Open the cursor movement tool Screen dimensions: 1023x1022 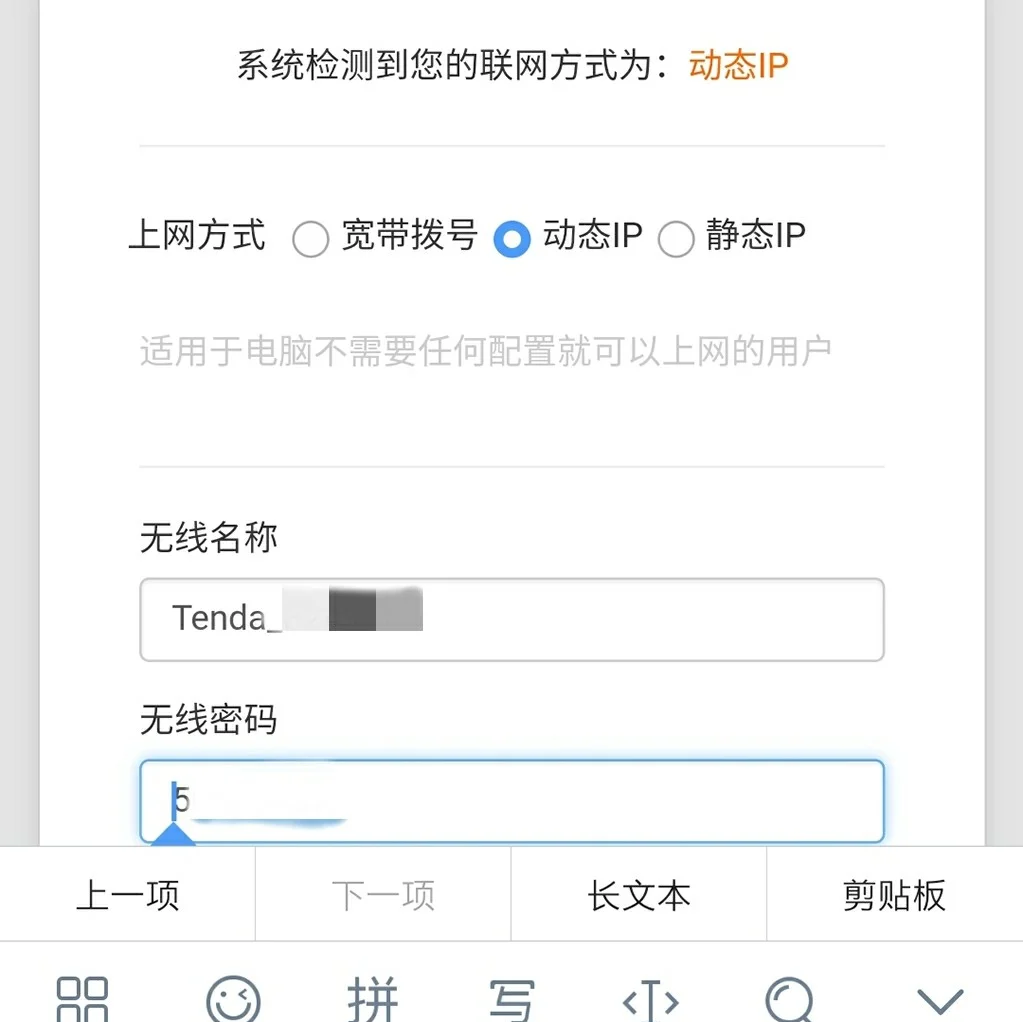coord(650,999)
